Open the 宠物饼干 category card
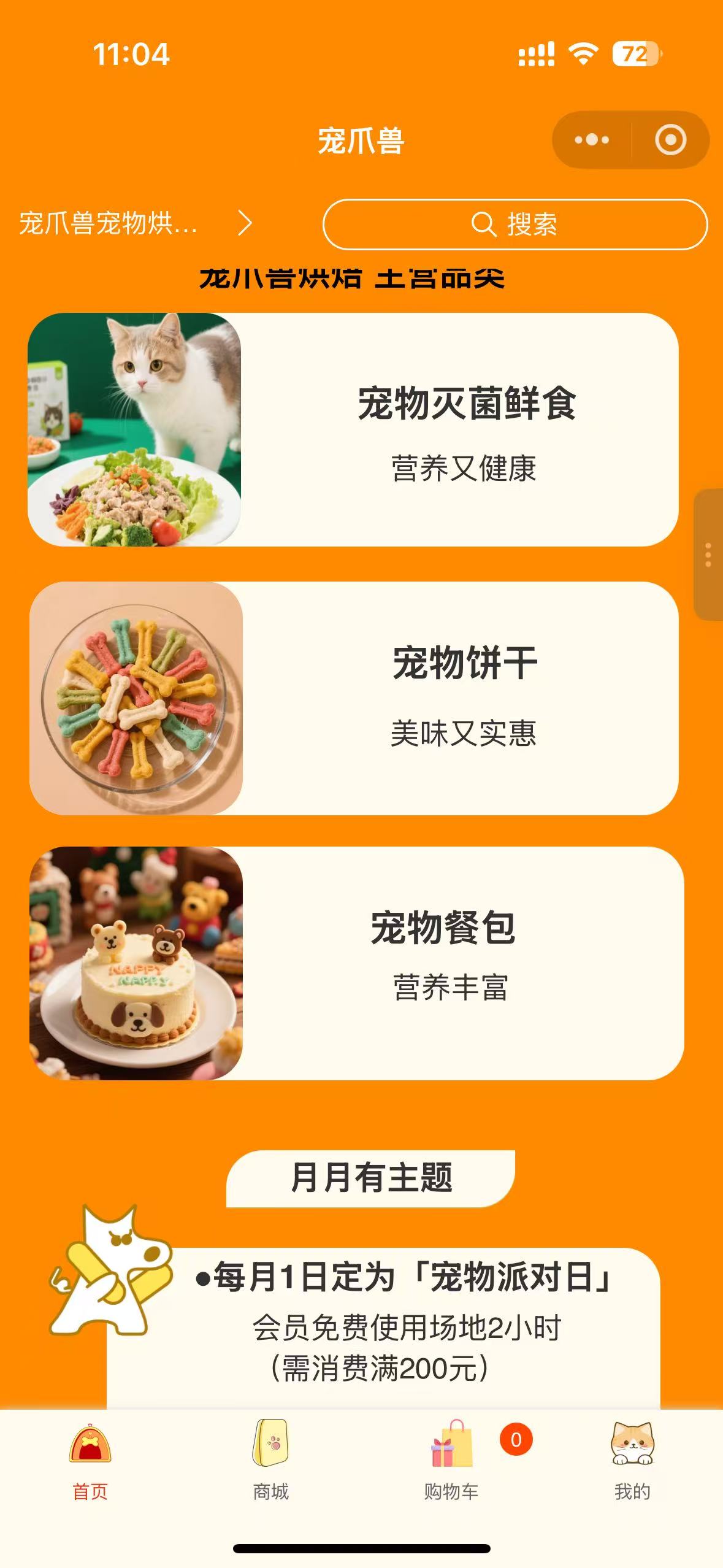Viewport: 723px width, 1568px height. (353, 698)
